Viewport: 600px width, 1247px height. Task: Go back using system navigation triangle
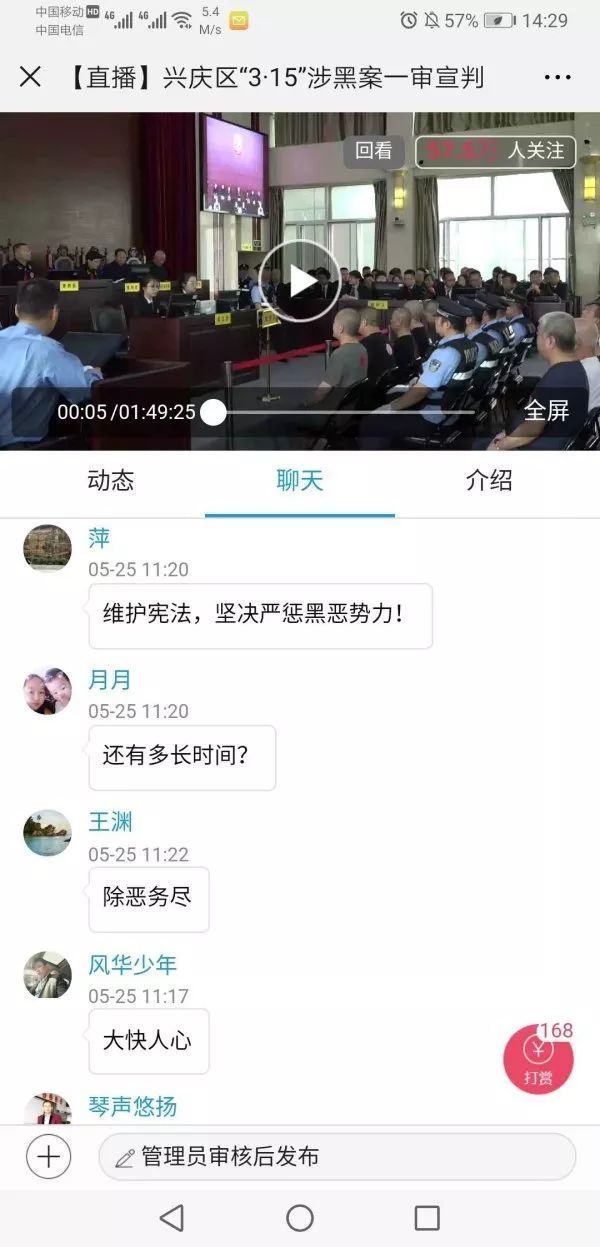(172, 1217)
